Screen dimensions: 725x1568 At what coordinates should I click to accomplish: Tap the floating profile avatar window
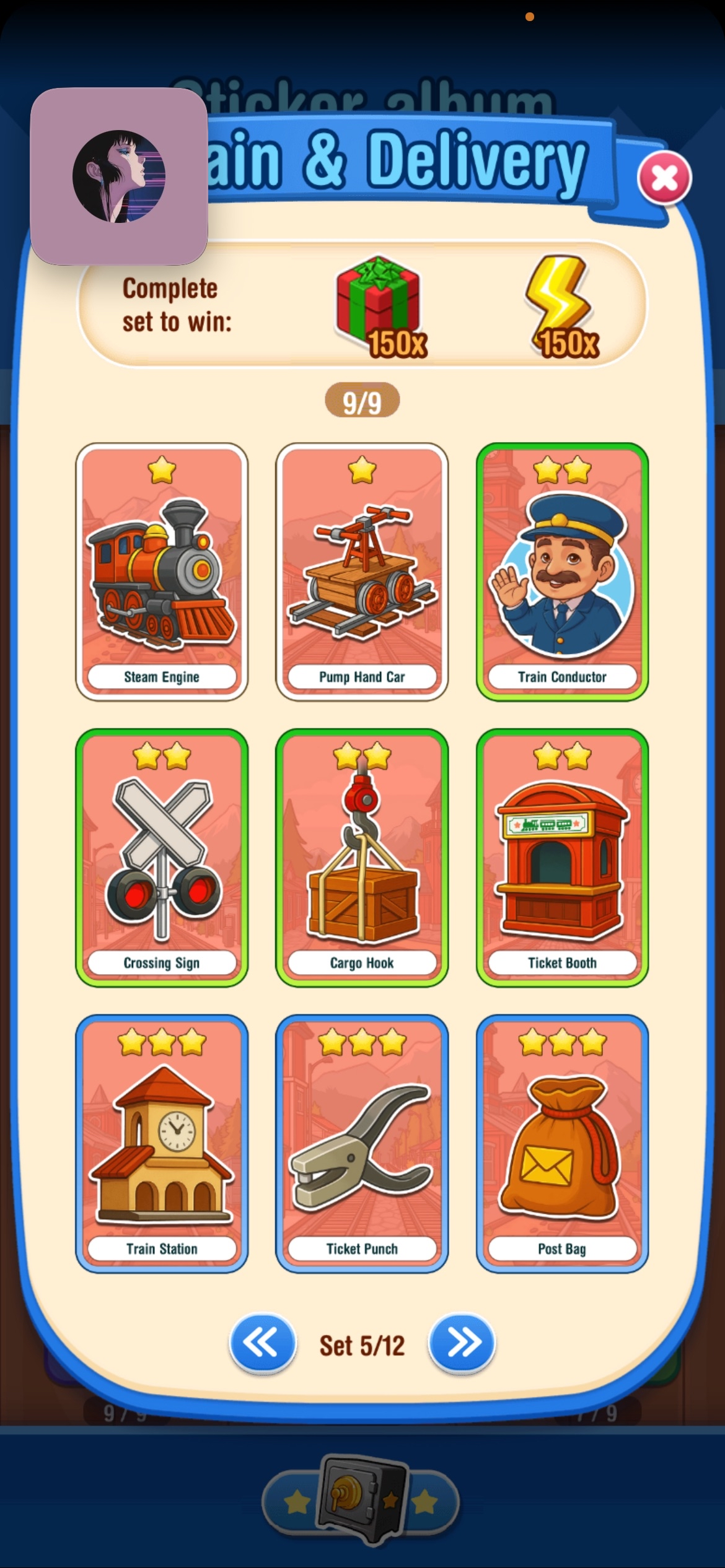(119, 176)
